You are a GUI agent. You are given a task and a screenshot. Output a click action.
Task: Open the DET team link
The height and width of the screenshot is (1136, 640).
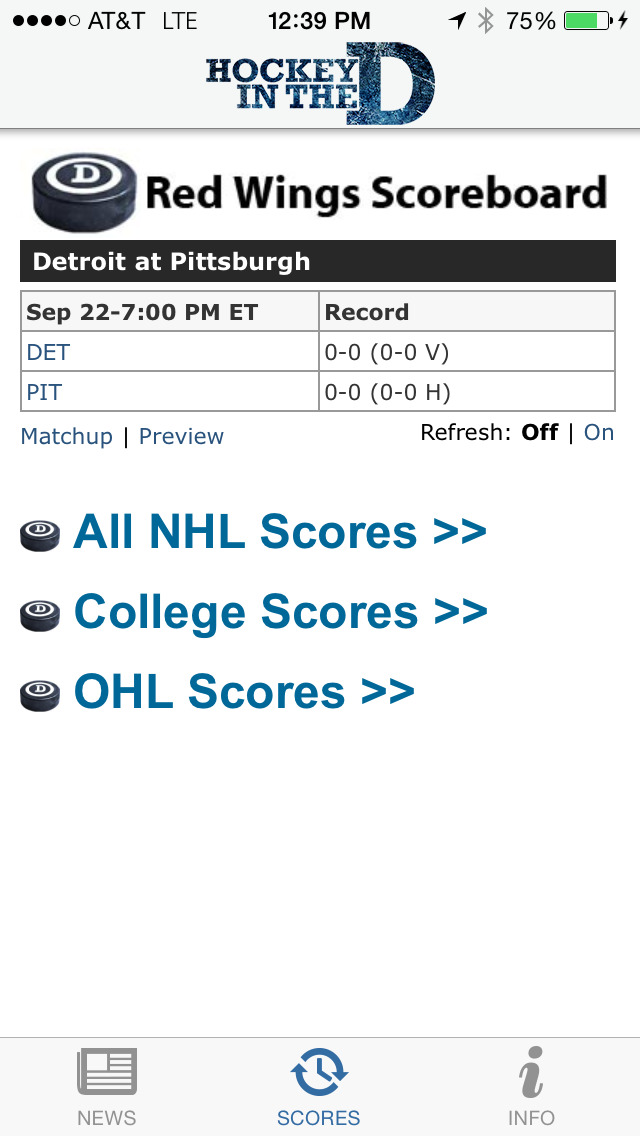click(48, 352)
